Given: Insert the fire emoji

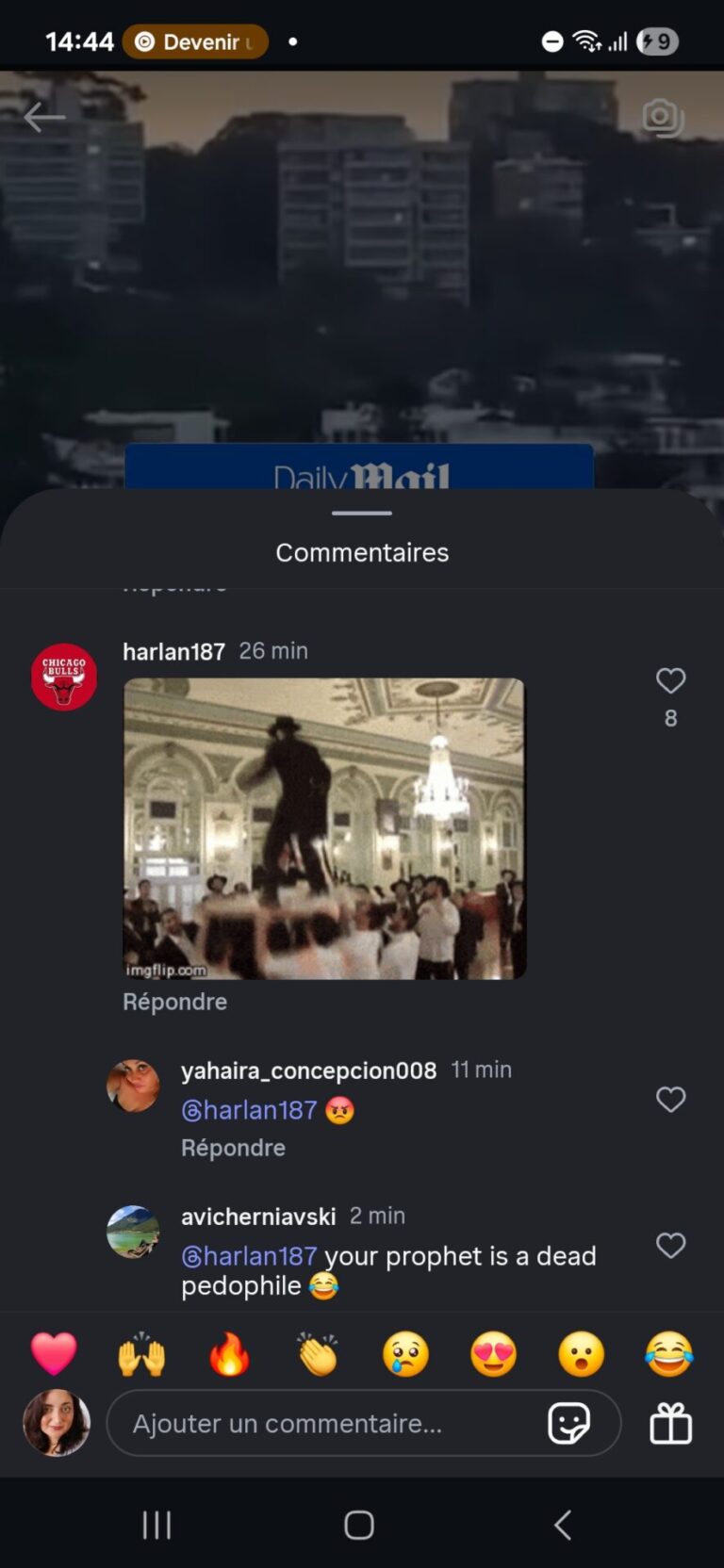Looking at the screenshot, I should [229, 1354].
